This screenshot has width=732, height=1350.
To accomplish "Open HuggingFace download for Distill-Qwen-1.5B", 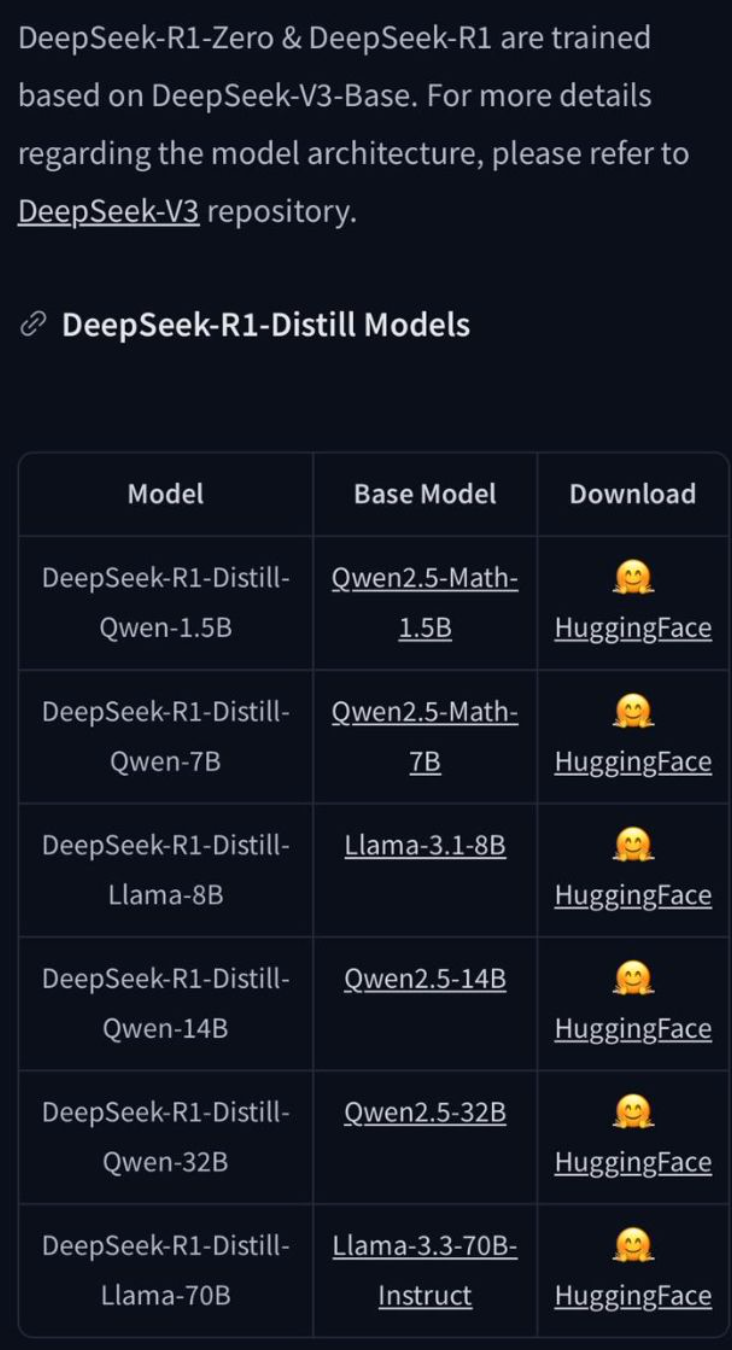I will click(633, 628).
